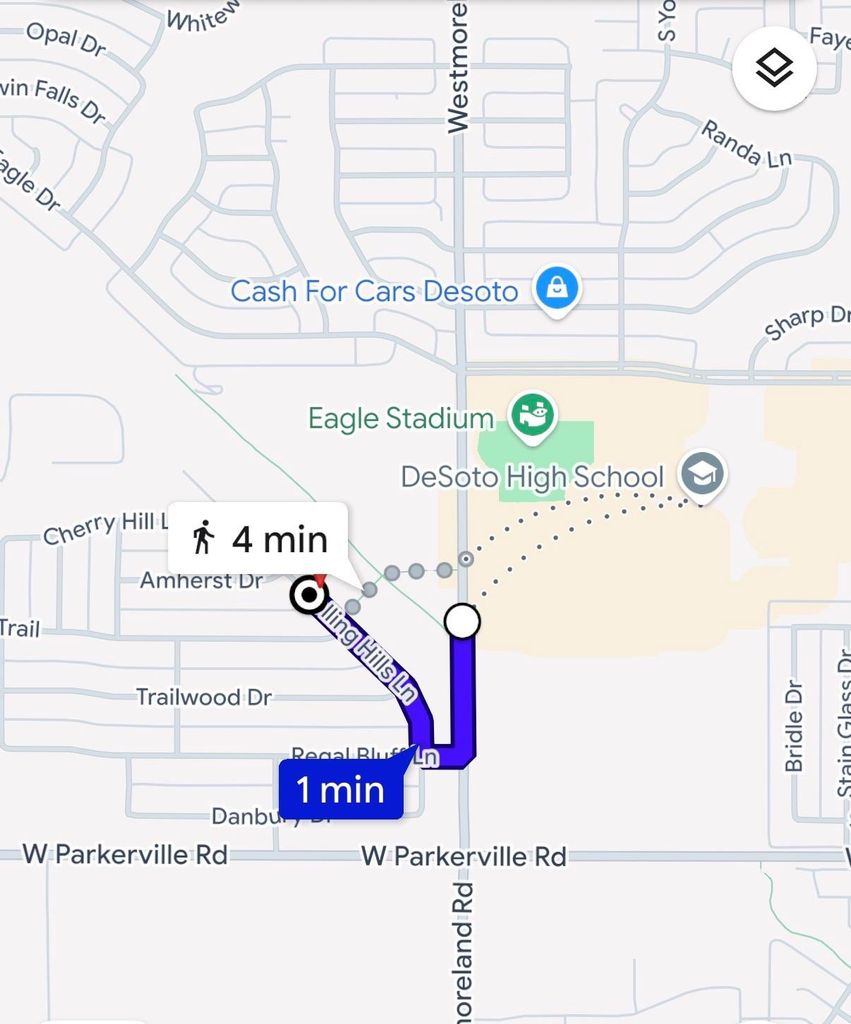Tap the DeSoto High School pin
851x1024 pixels.
pyautogui.click(x=702, y=477)
